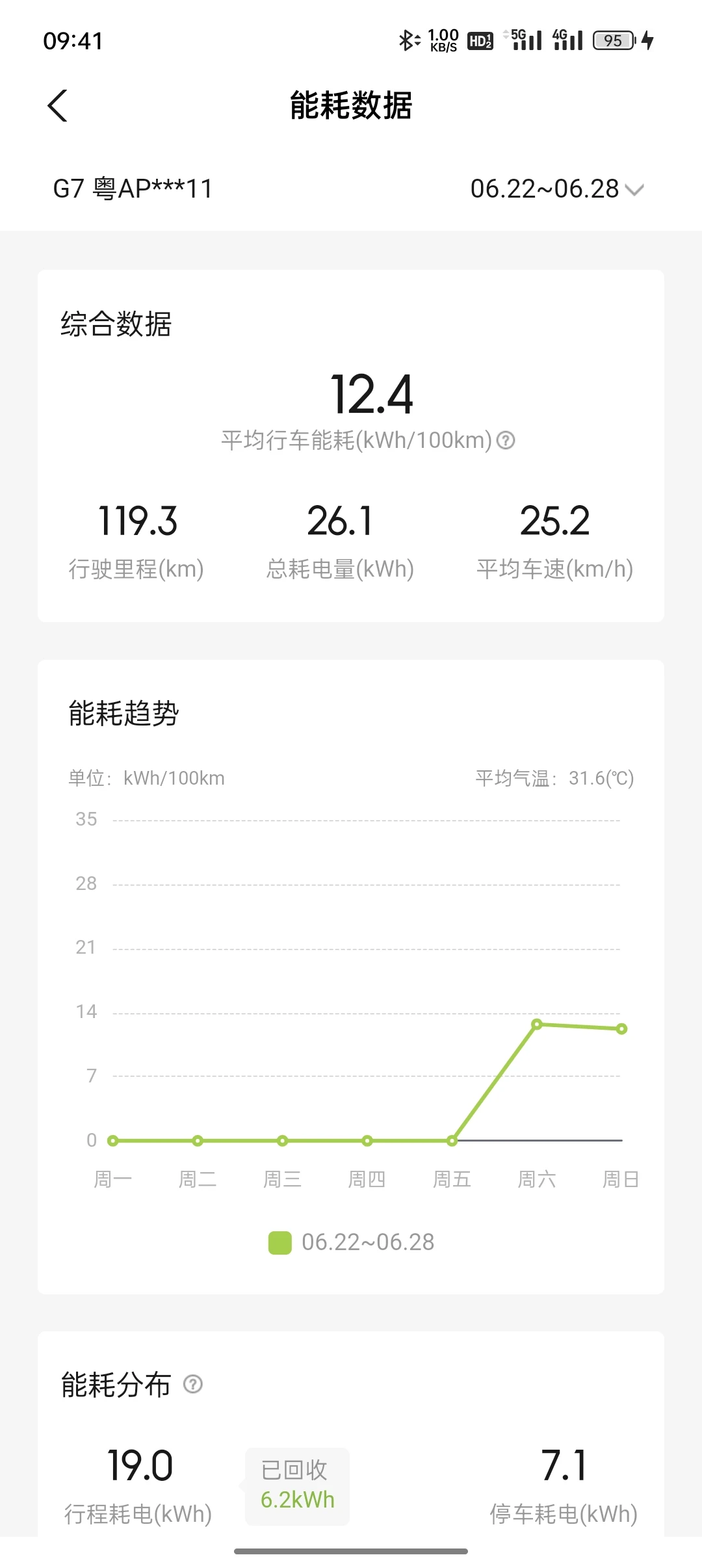Toggle the 06.22~06.28 chart legend

click(x=352, y=1242)
